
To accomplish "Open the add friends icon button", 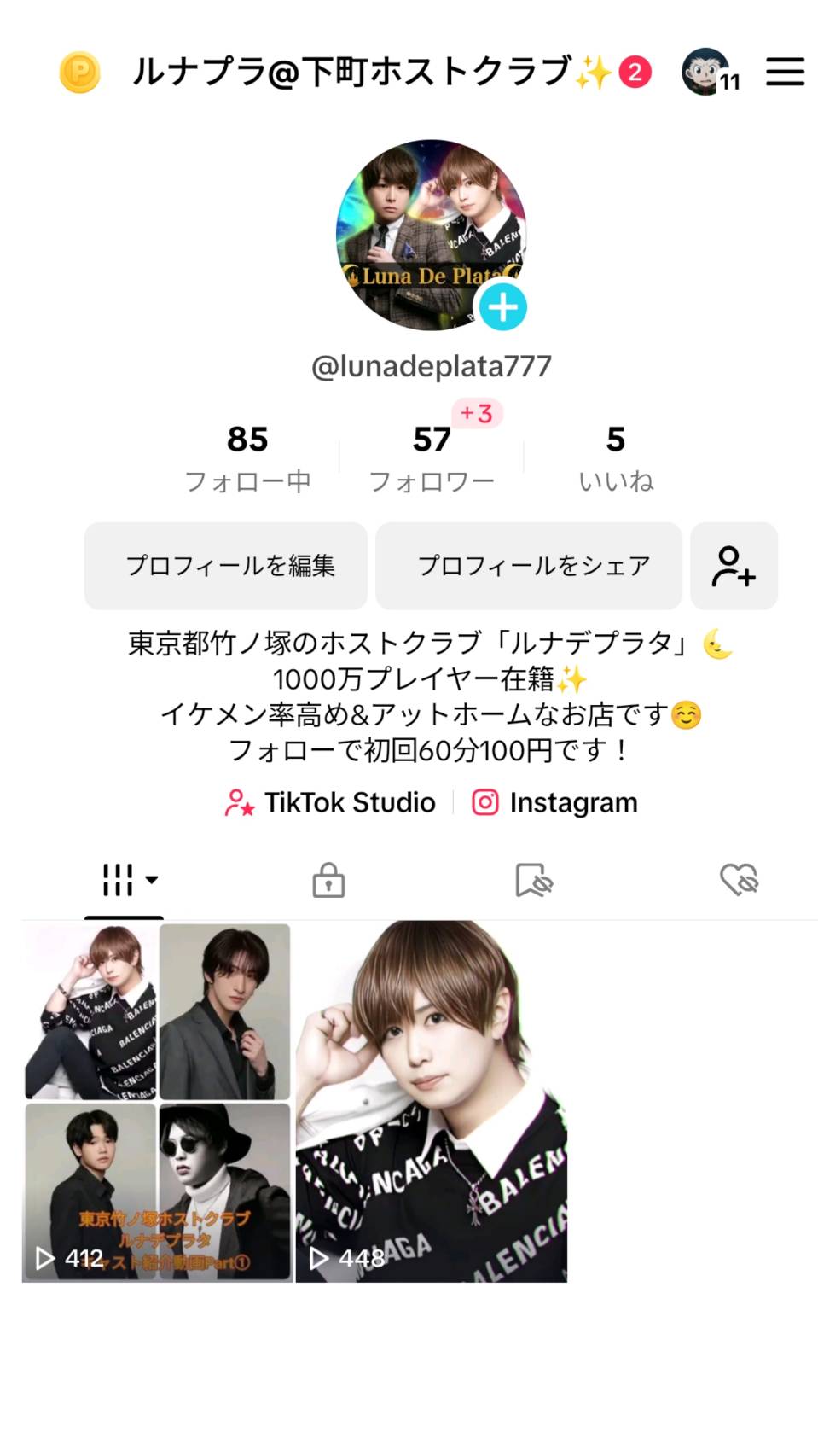I will pos(734,566).
